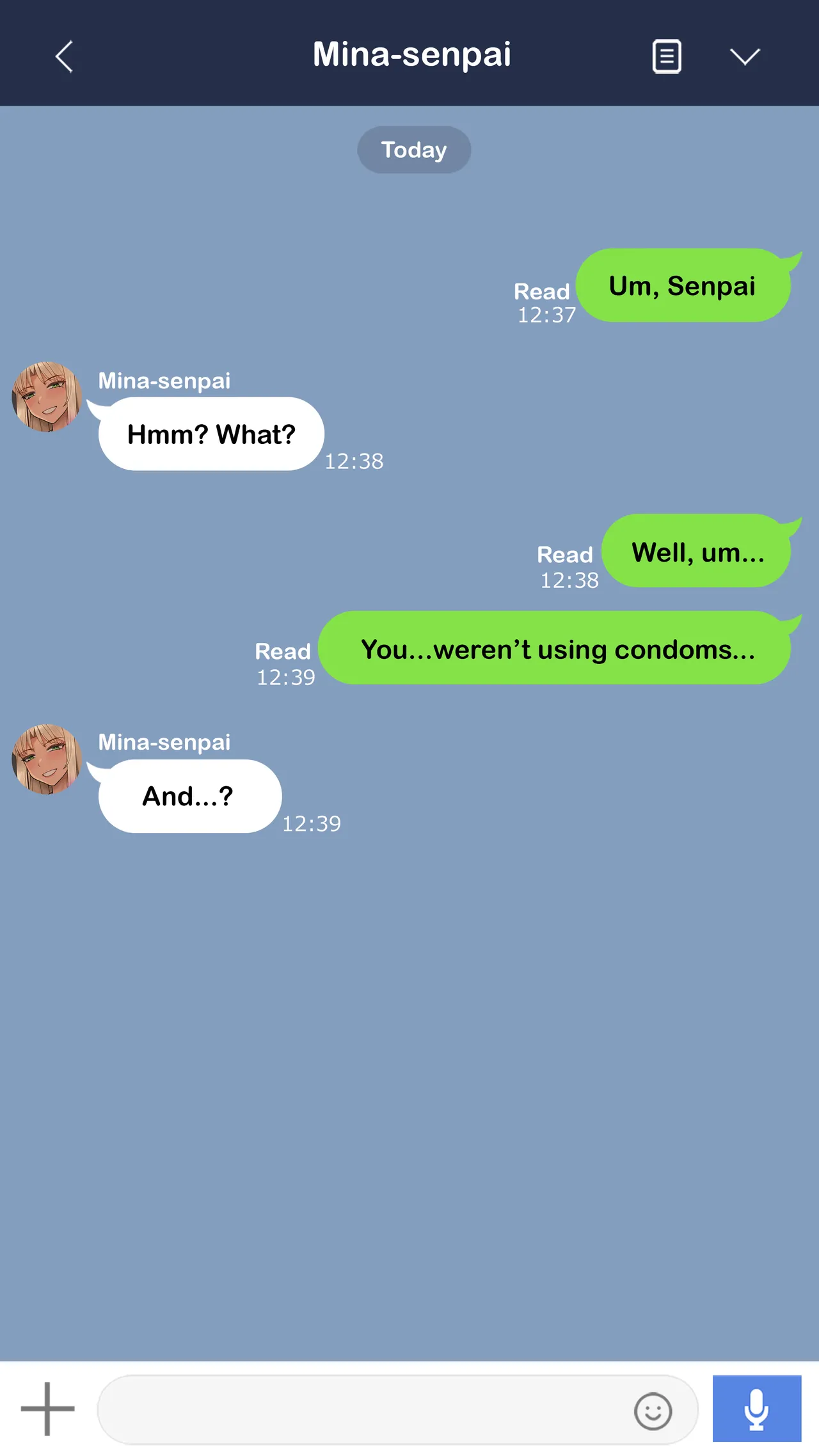Open the plus attachment menu
819x1456 pixels.
click(x=47, y=1409)
